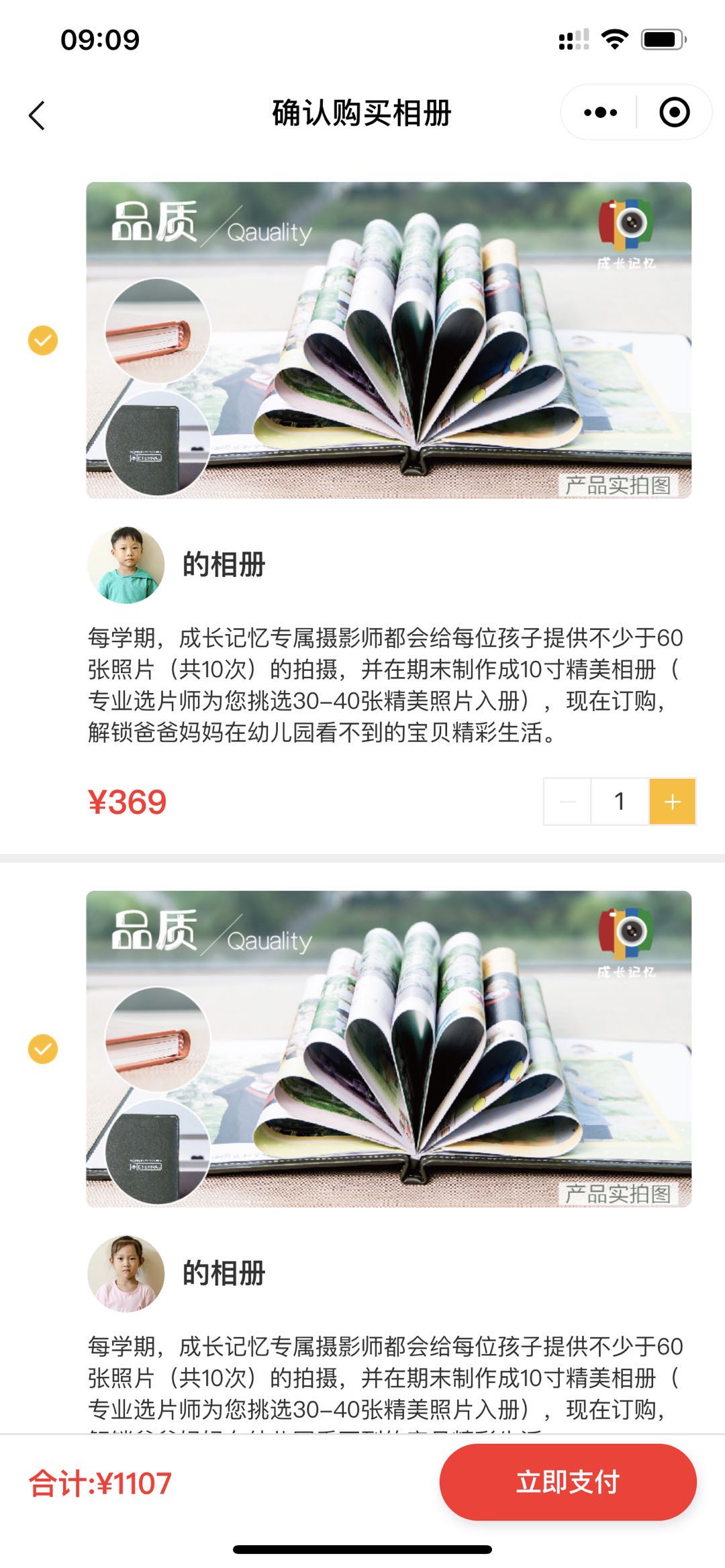Viewport: 725px width, 1568px height.
Task: Close the mini-program with the circle icon
Action: 674,112
